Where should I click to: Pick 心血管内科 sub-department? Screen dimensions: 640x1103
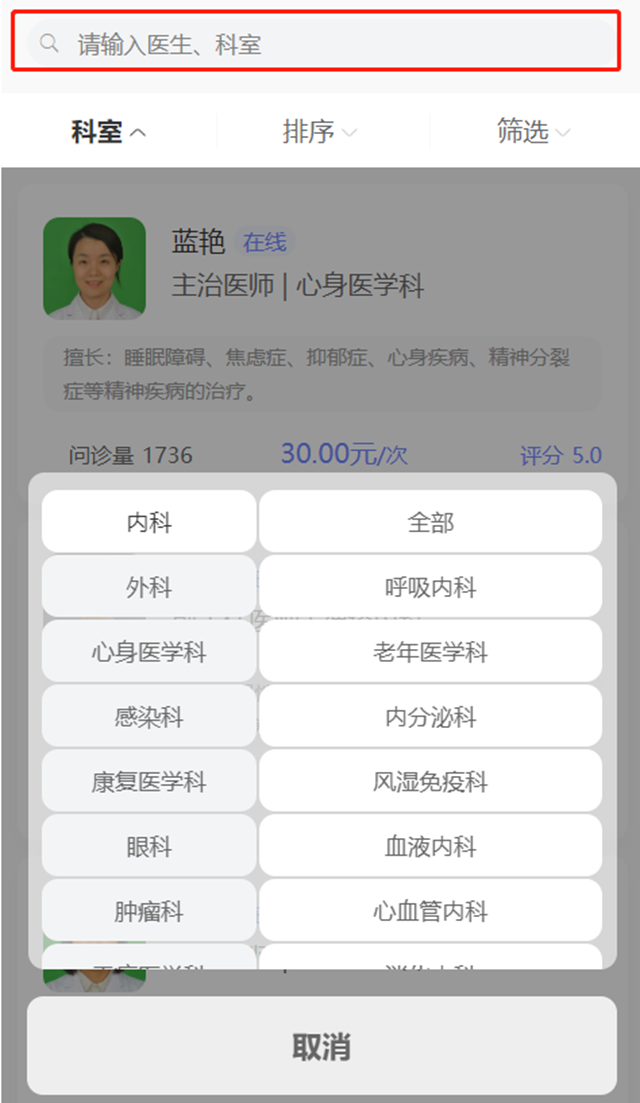pos(430,912)
